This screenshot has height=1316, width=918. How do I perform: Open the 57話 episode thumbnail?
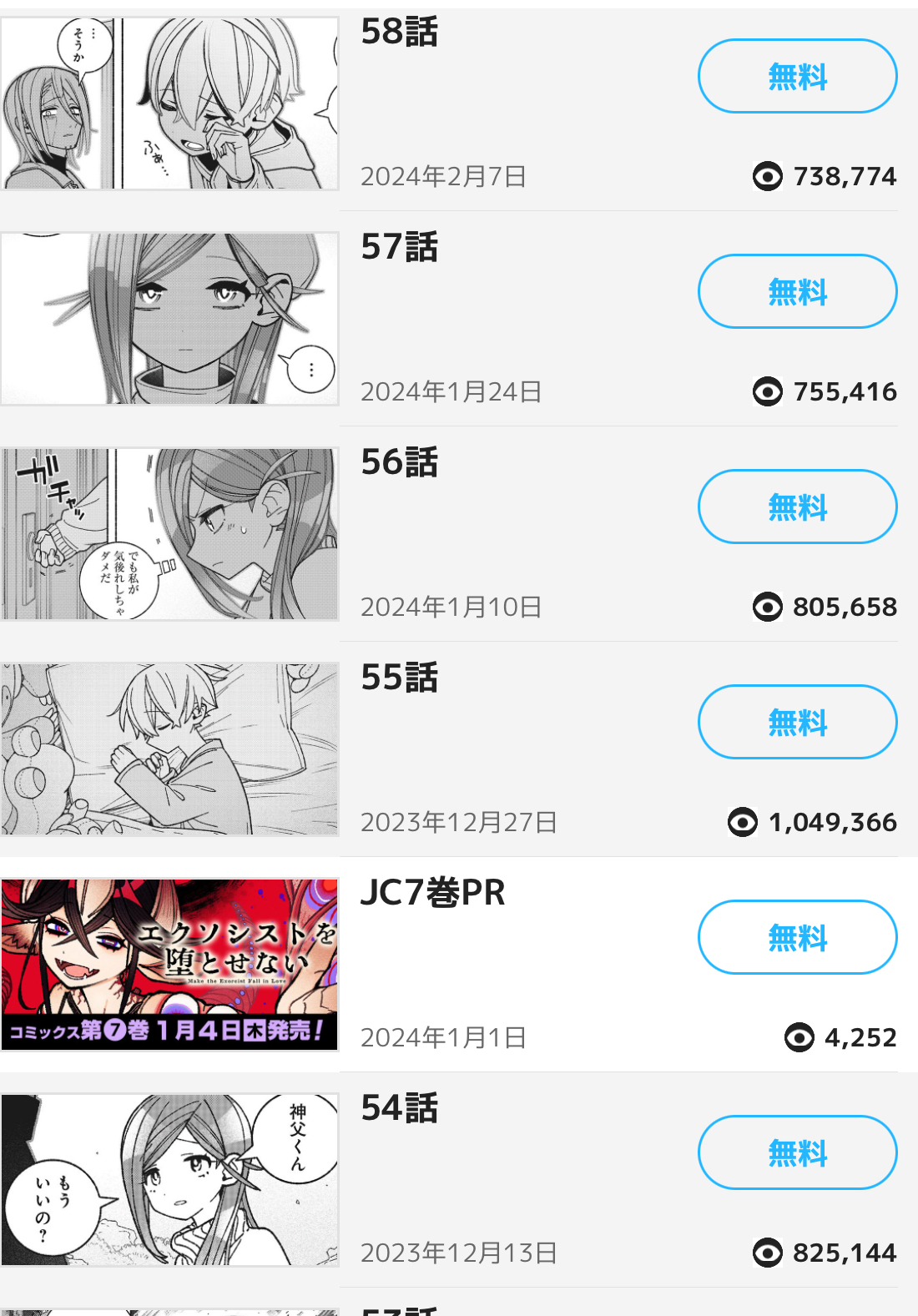coord(169,319)
